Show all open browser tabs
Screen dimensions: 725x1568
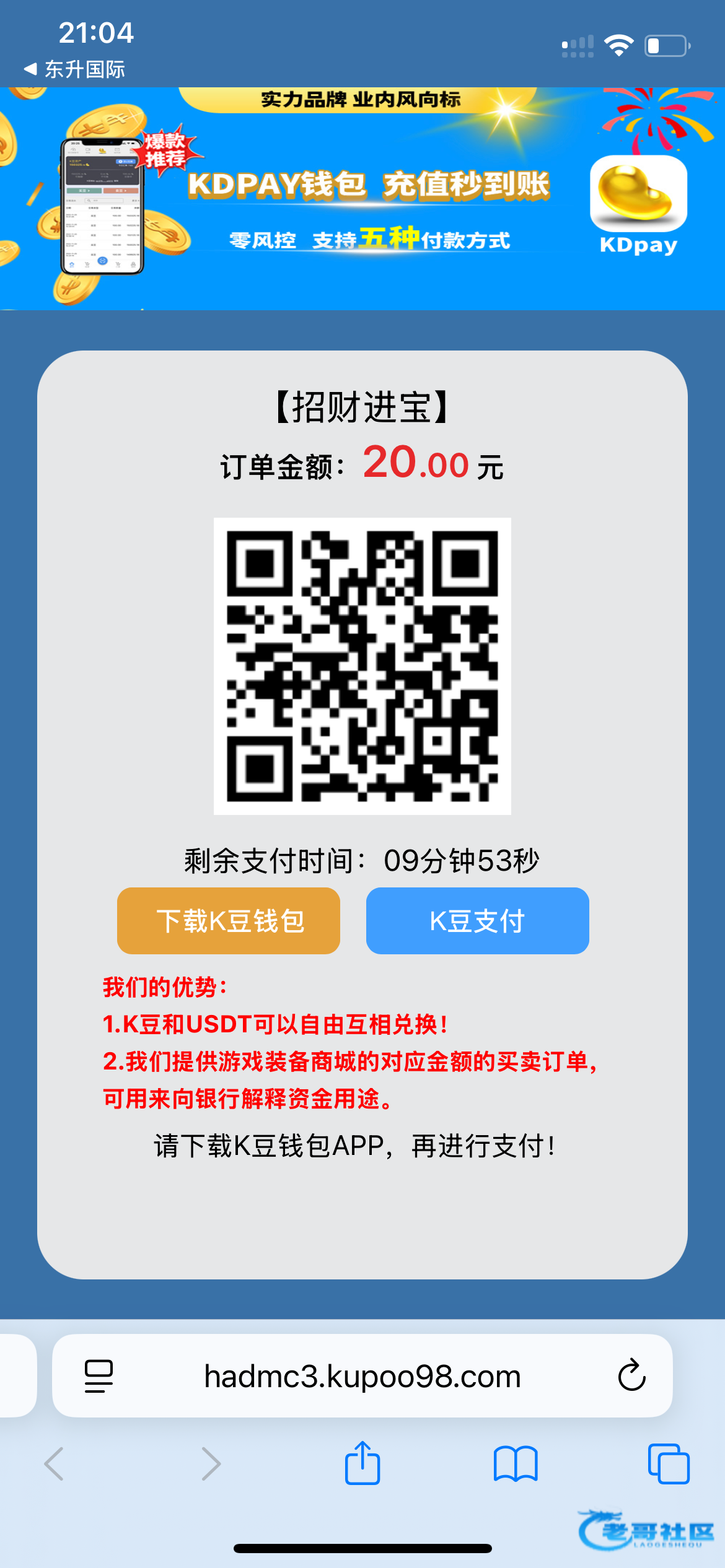(668, 1464)
